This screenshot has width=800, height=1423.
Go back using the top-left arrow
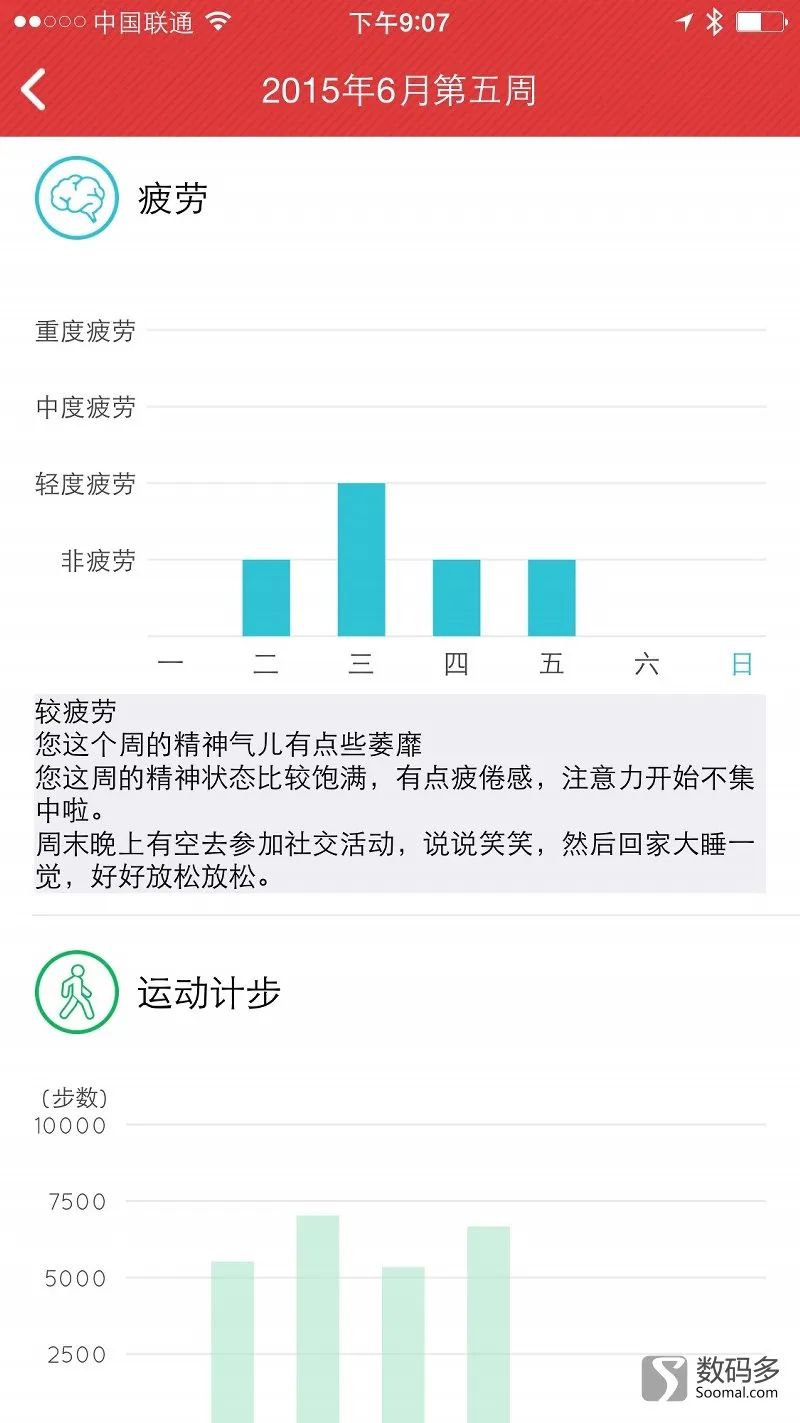[x=34, y=90]
